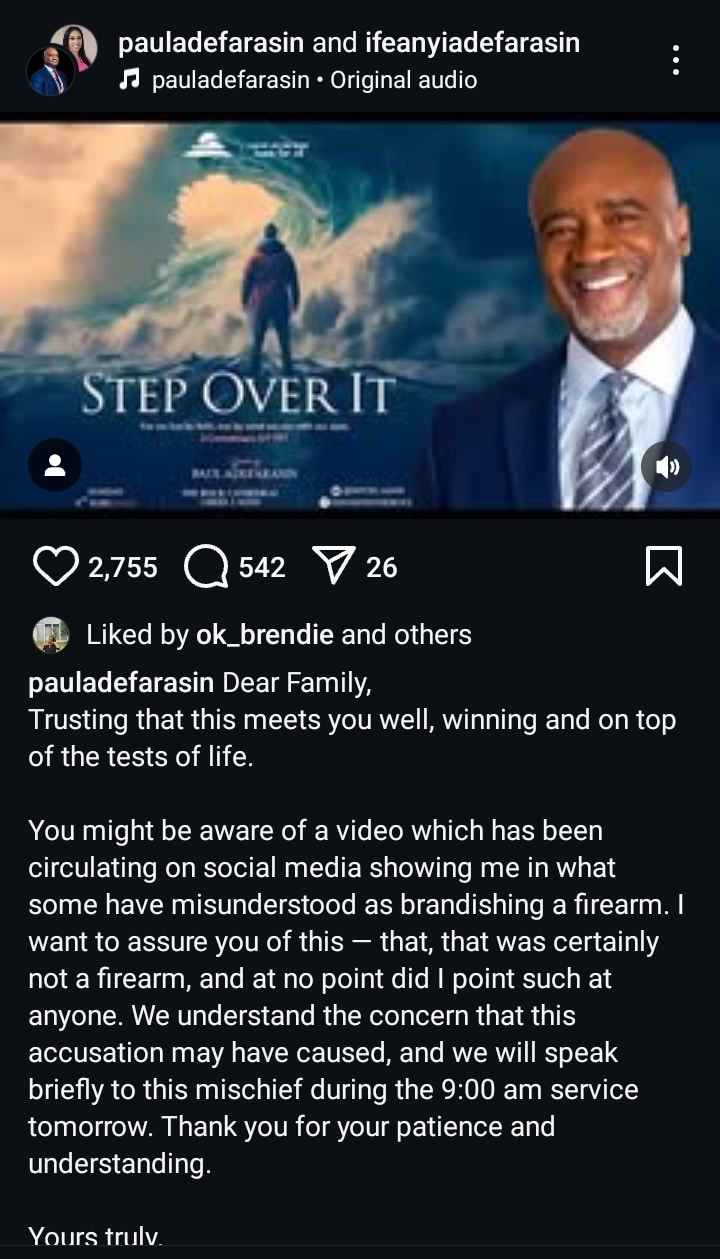Open the post overflow menu
The width and height of the screenshot is (720, 1259).
676,60
